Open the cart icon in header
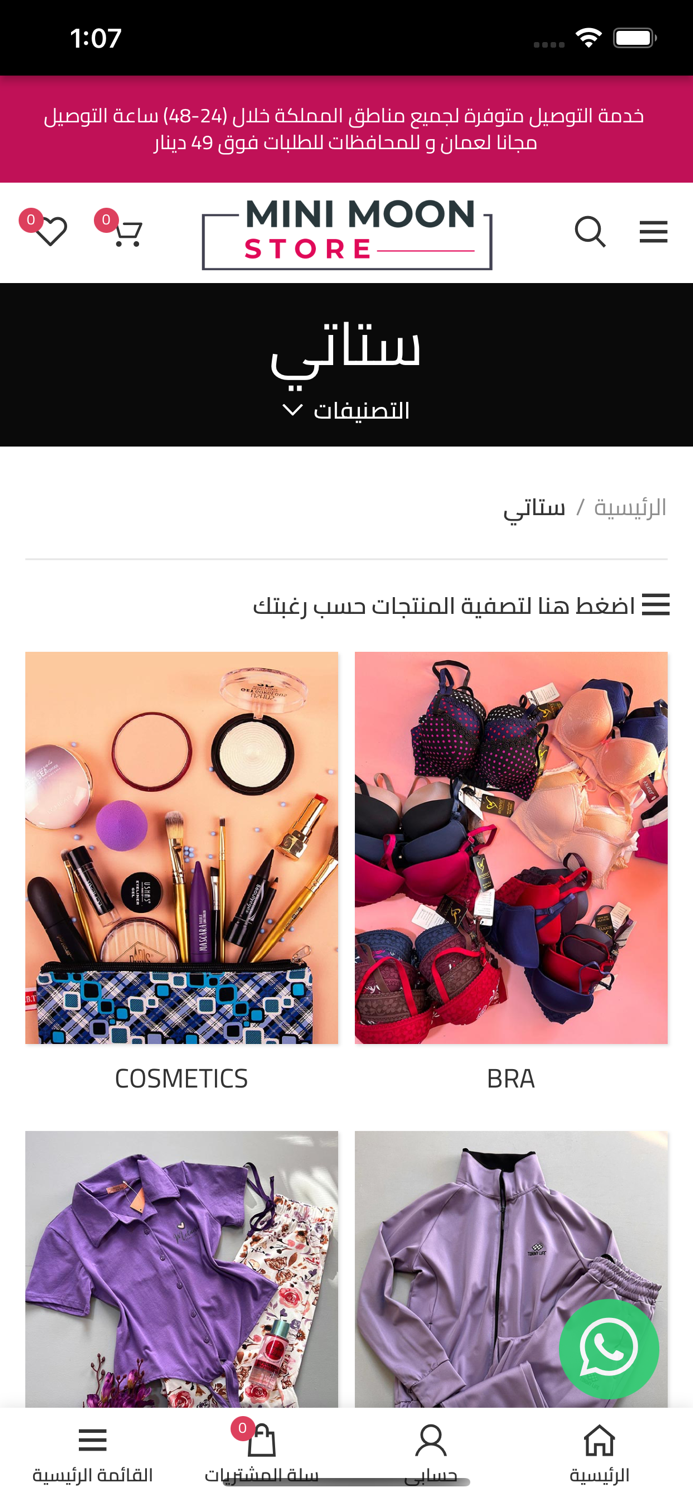The width and height of the screenshot is (693, 1500). [127, 233]
